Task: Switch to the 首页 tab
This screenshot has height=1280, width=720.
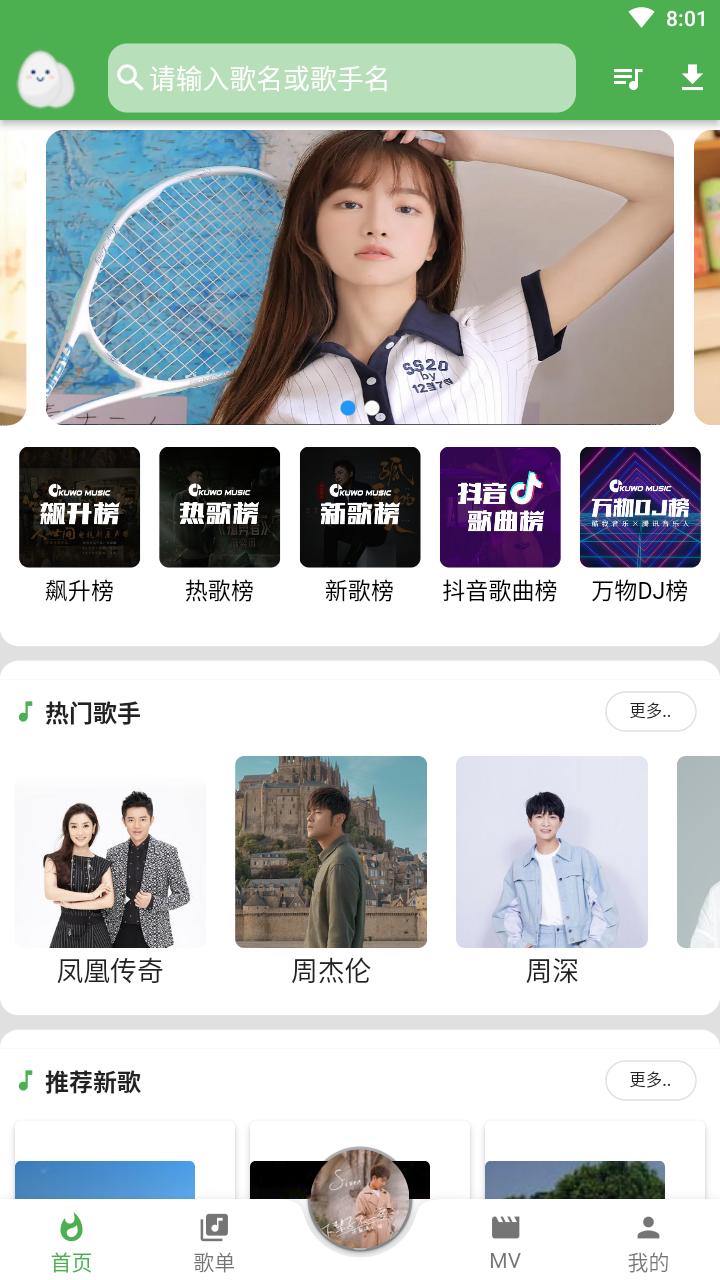Action: point(71,1242)
